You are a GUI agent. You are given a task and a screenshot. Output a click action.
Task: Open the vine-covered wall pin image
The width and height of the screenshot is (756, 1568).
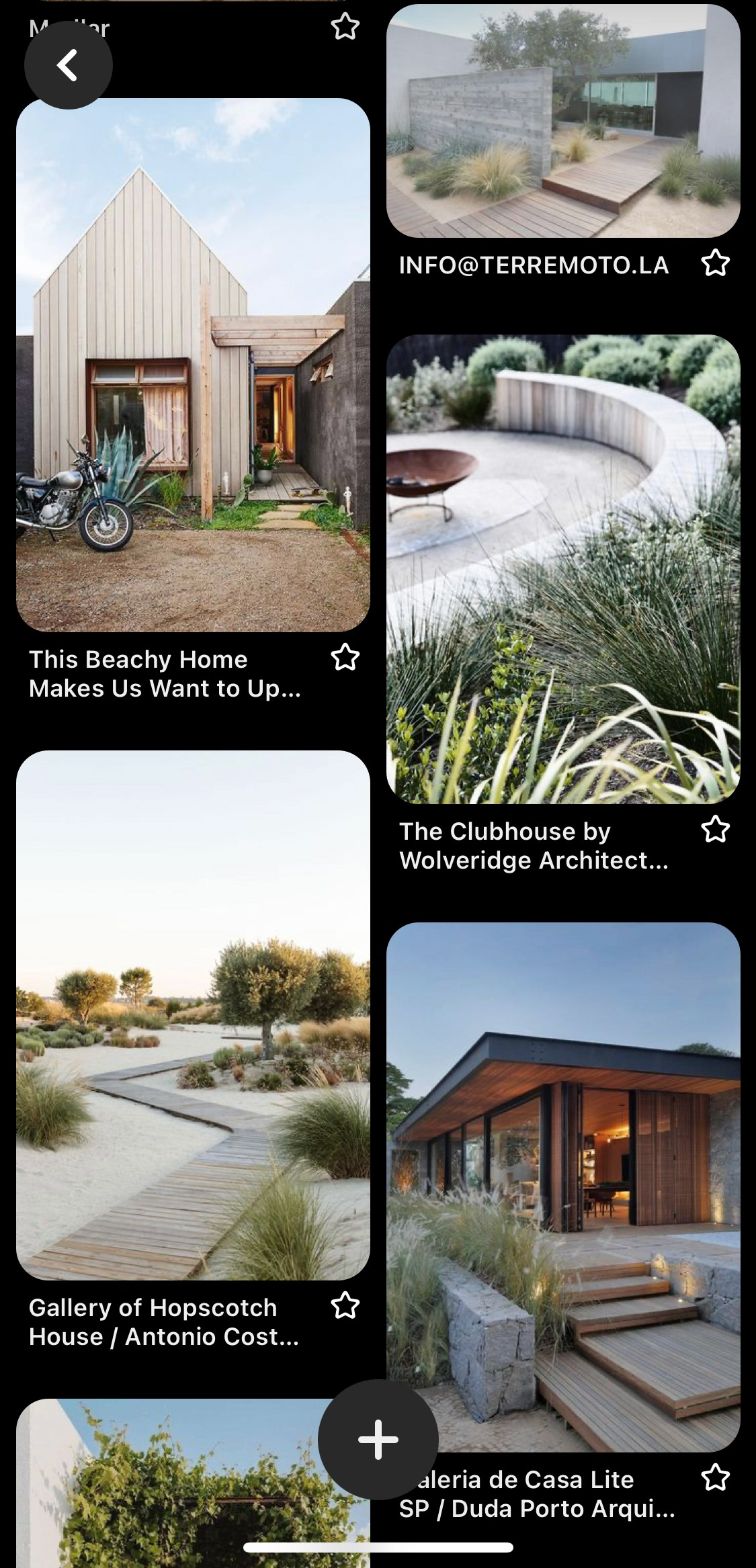coord(193,1483)
